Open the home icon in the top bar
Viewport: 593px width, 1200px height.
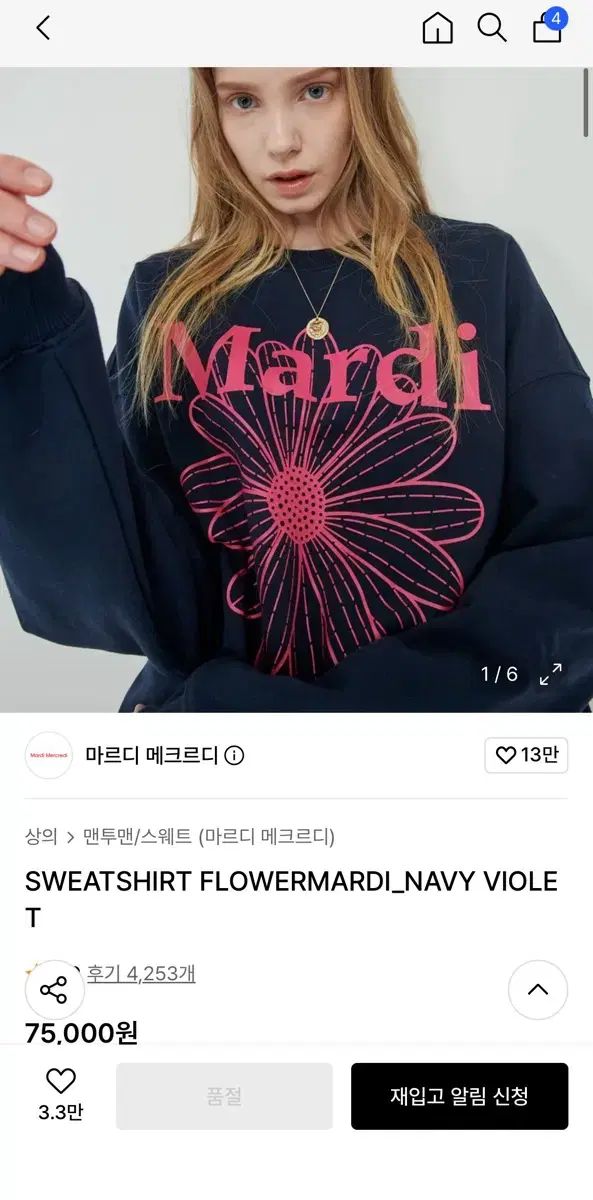(438, 28)
